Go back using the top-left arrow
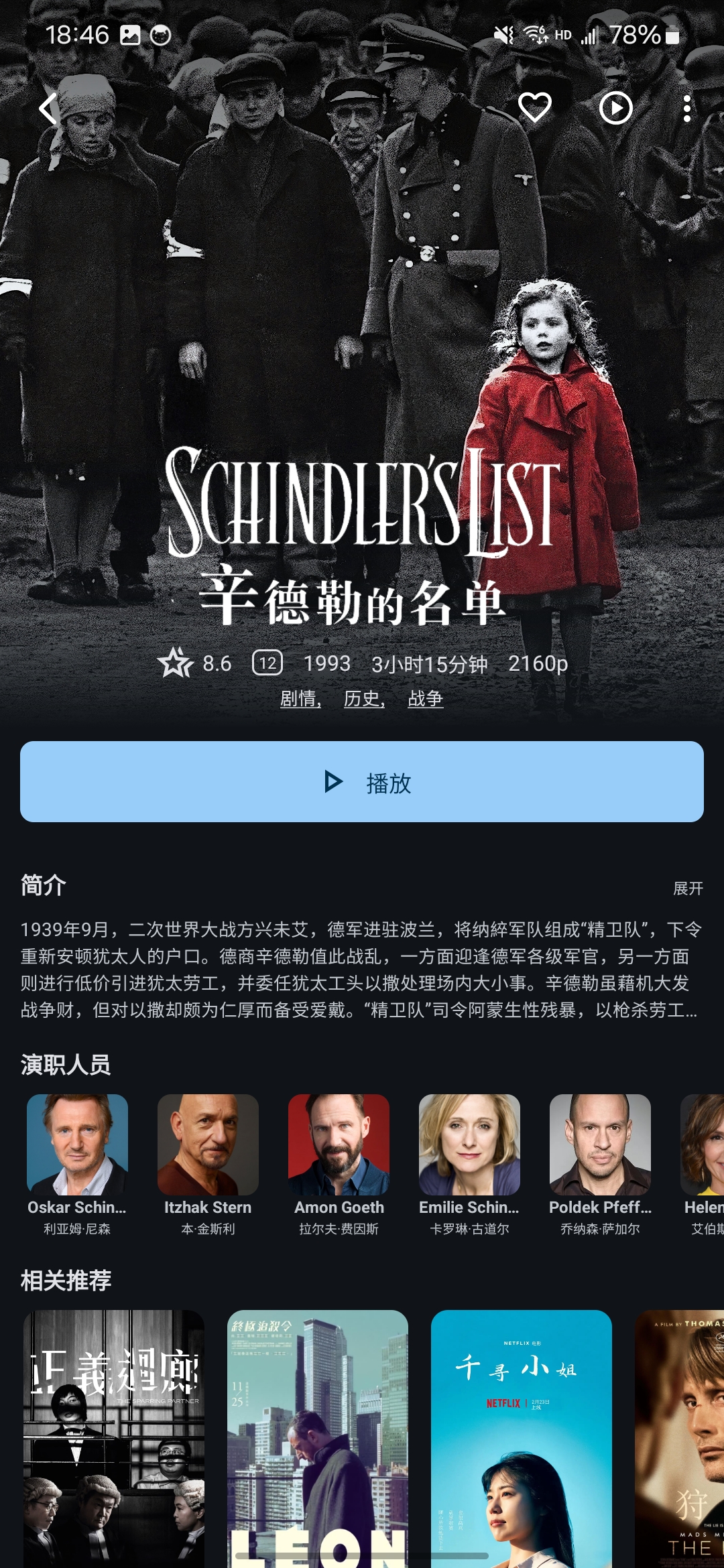This screenshot has height=1568, width=724. 48,109
